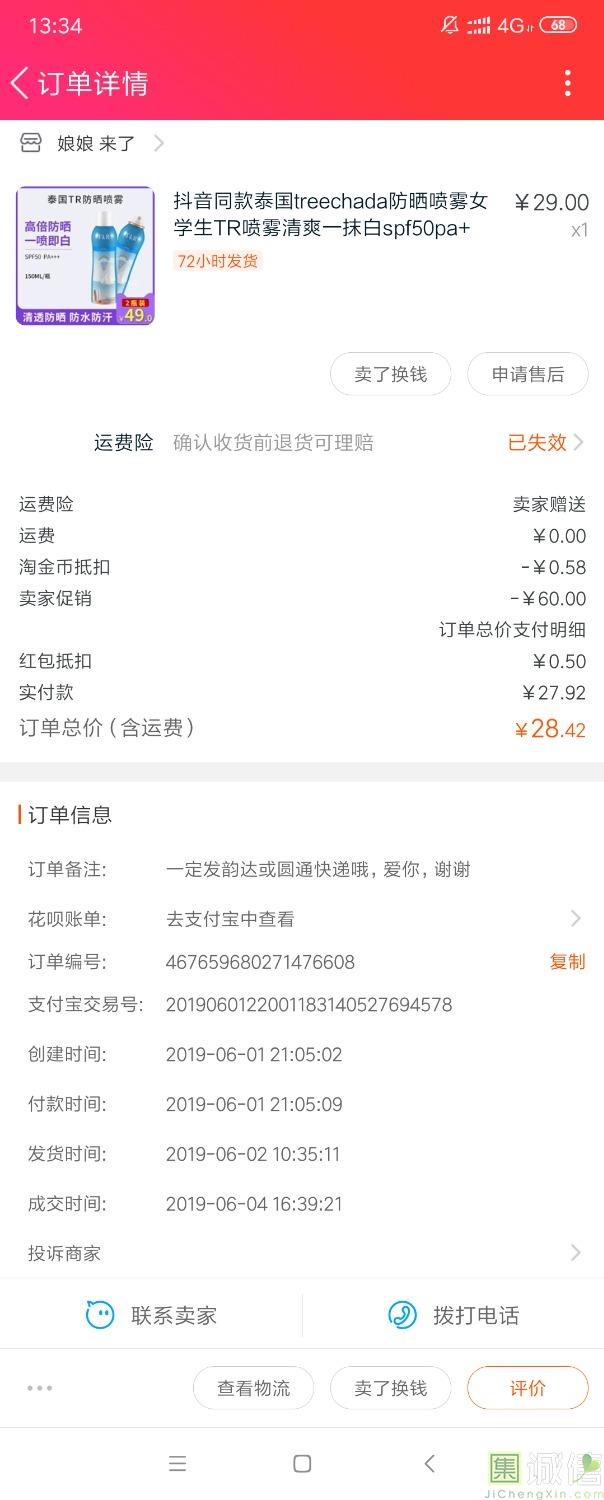Open the sunscreen spray product image
Viewport: 604px width, 1500px height.
tap(85, 256)
